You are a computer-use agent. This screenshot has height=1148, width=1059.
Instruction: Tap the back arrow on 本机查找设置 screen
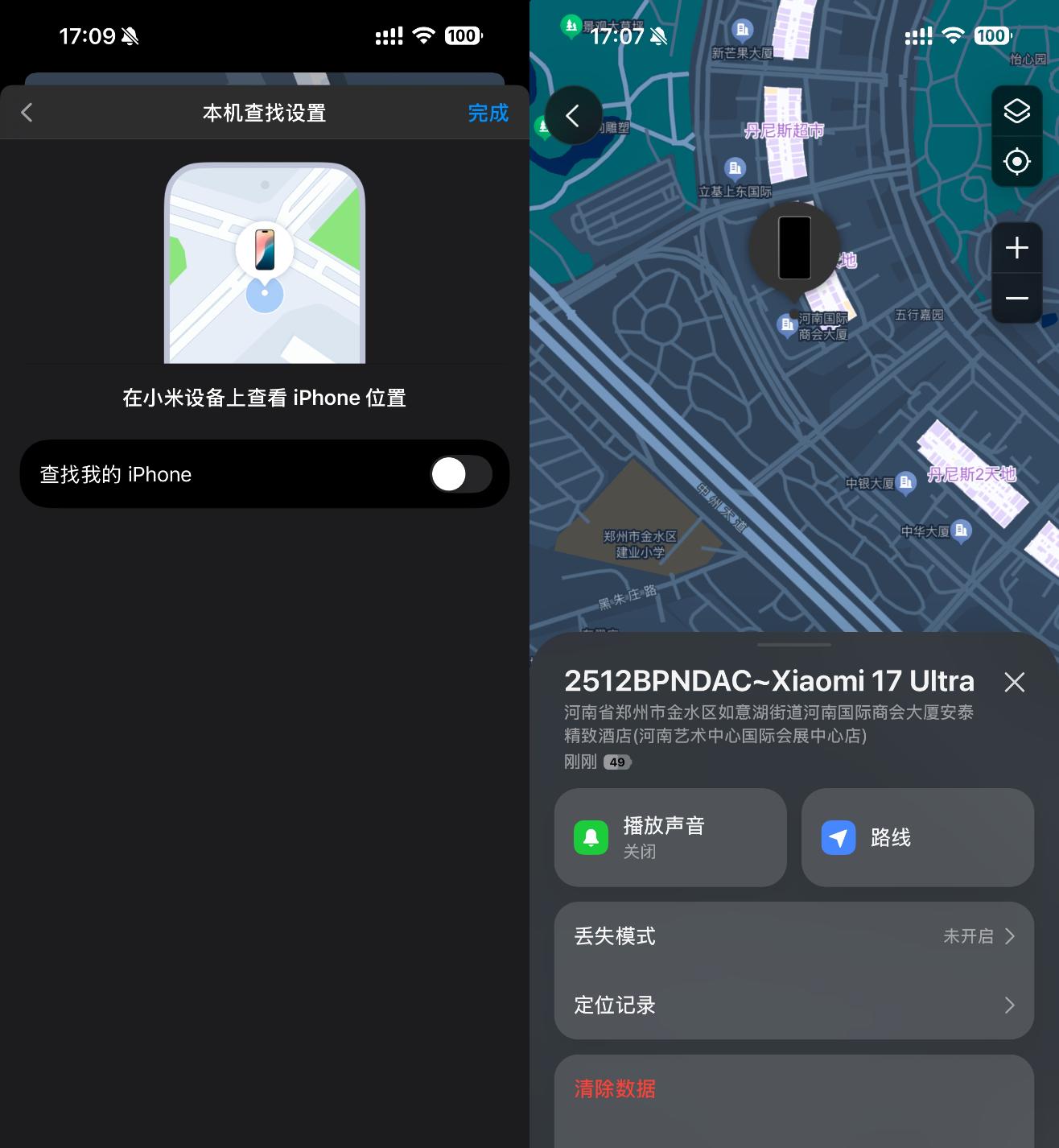[27, 113]
